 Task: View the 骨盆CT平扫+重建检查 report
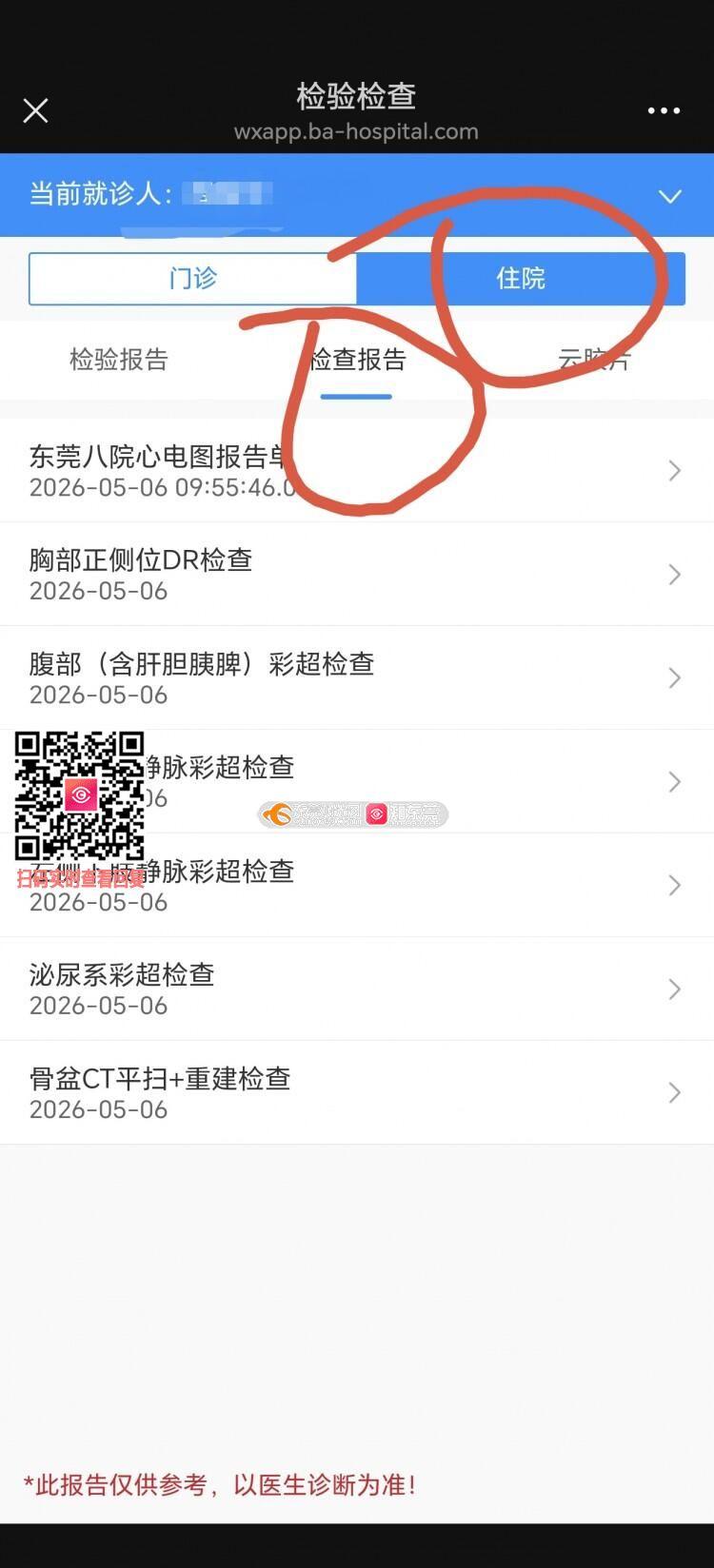[x=357, y=1093]
